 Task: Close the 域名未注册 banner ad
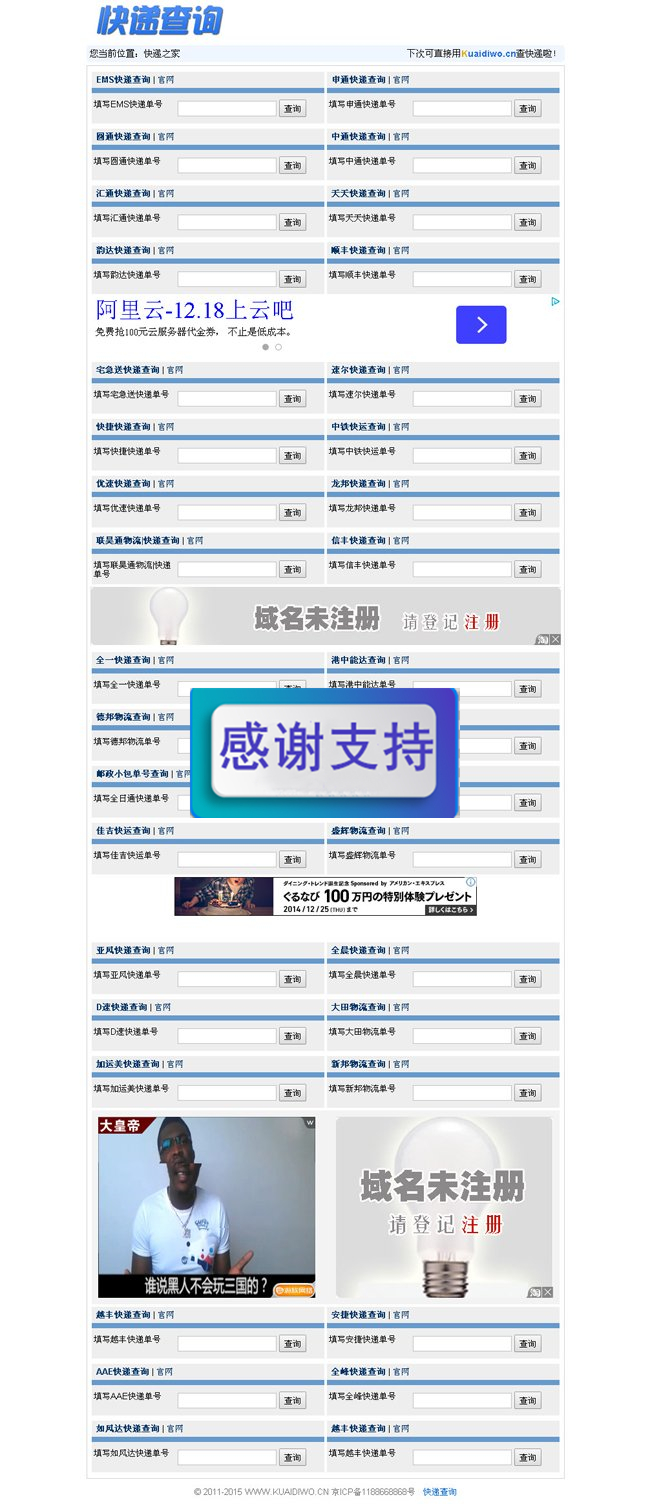556,639
